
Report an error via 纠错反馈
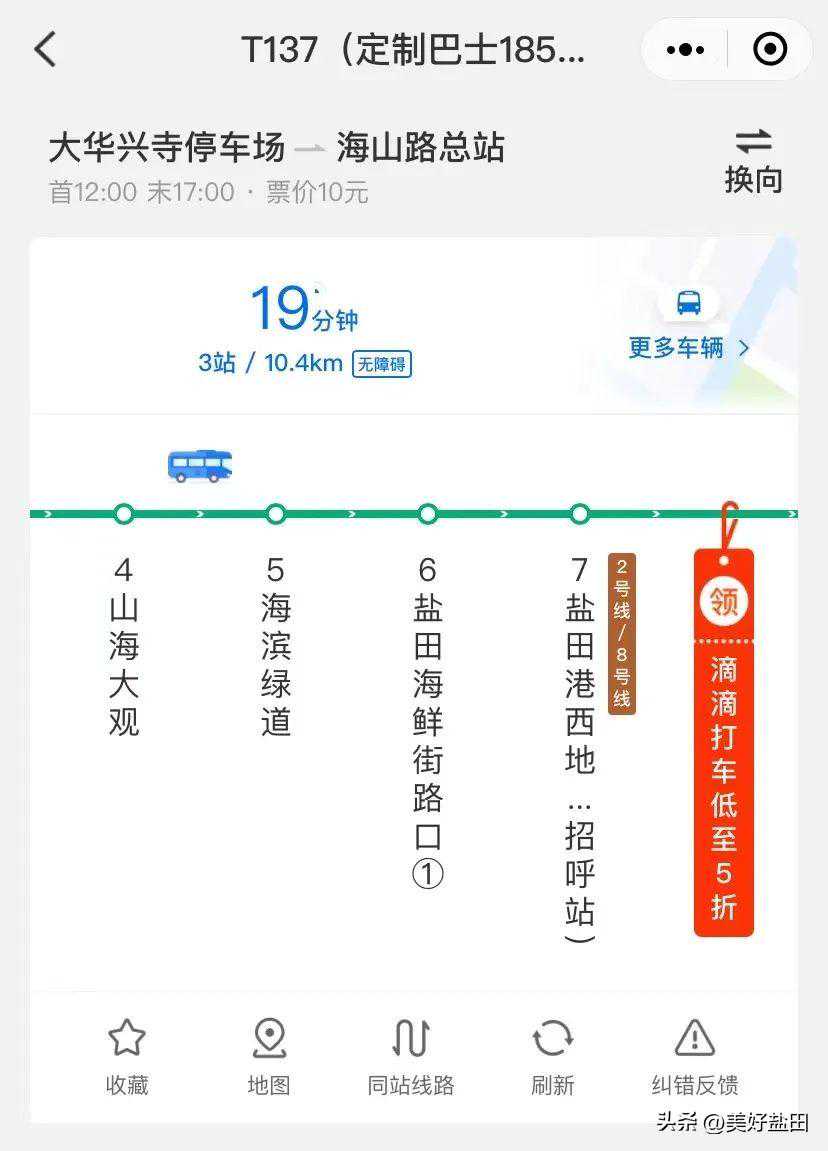point(695,1056)
